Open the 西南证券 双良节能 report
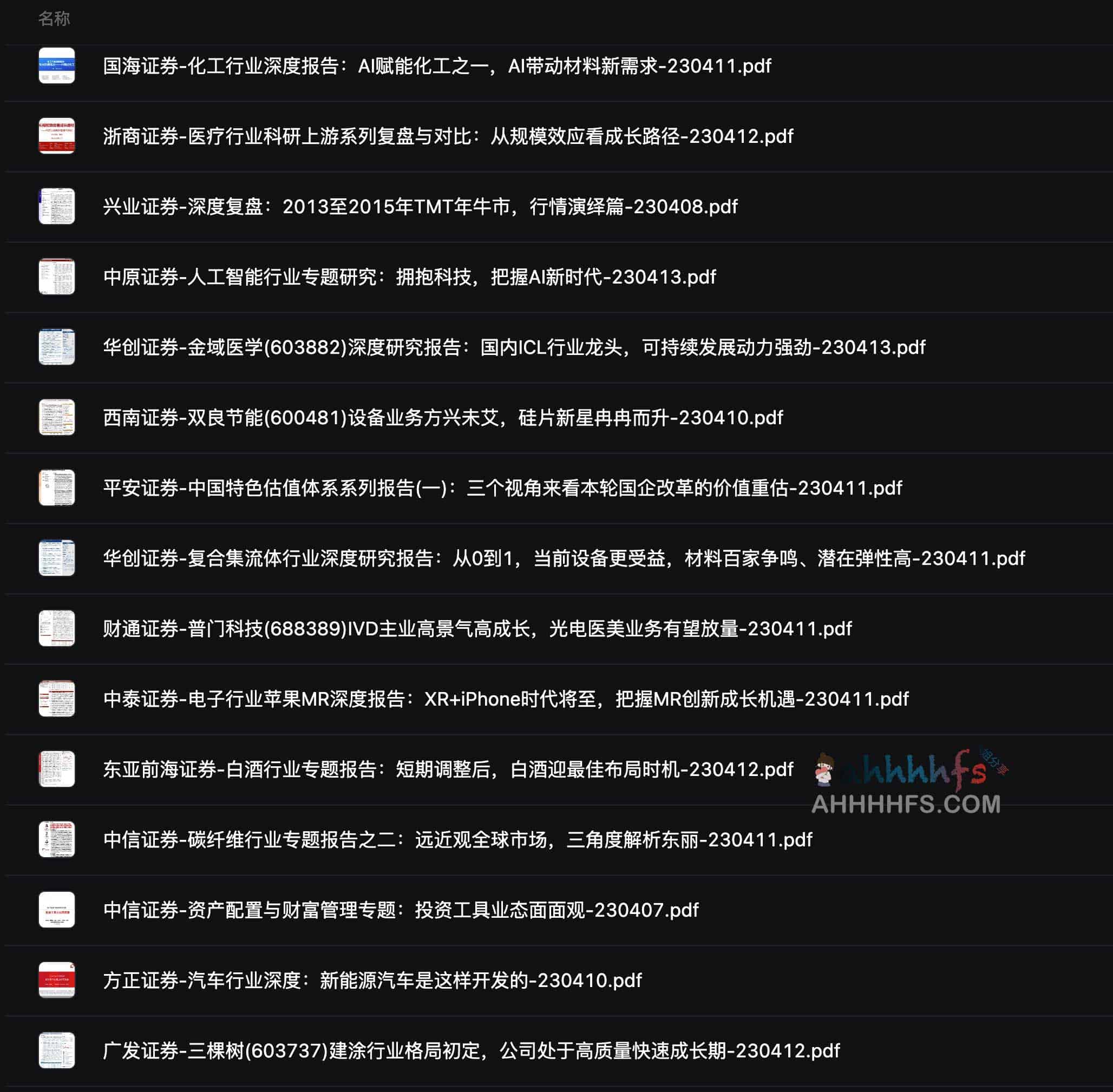This screenshot has height=1092, width=1113. 442,418
